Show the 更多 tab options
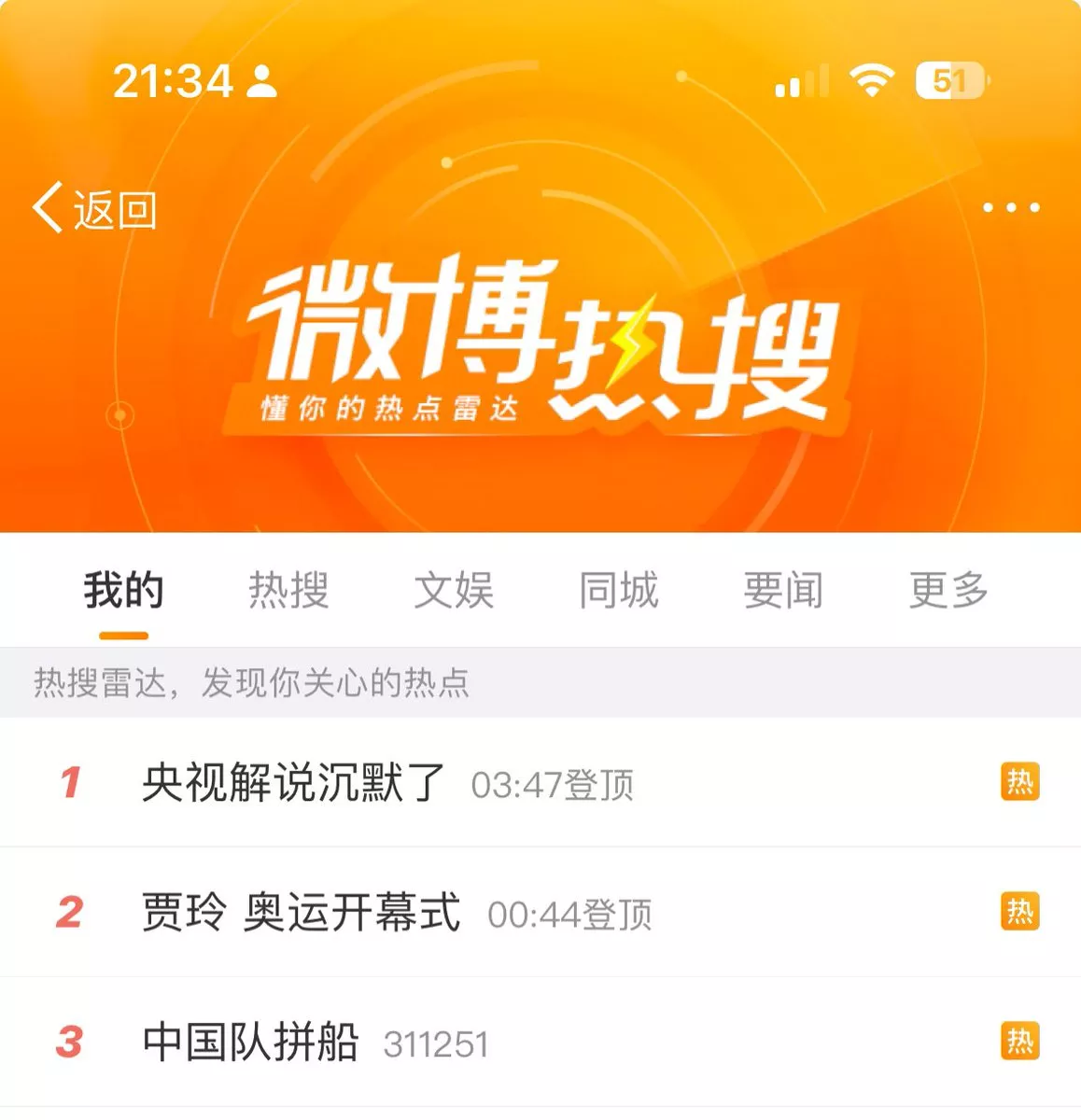 [x=948, y=591]
